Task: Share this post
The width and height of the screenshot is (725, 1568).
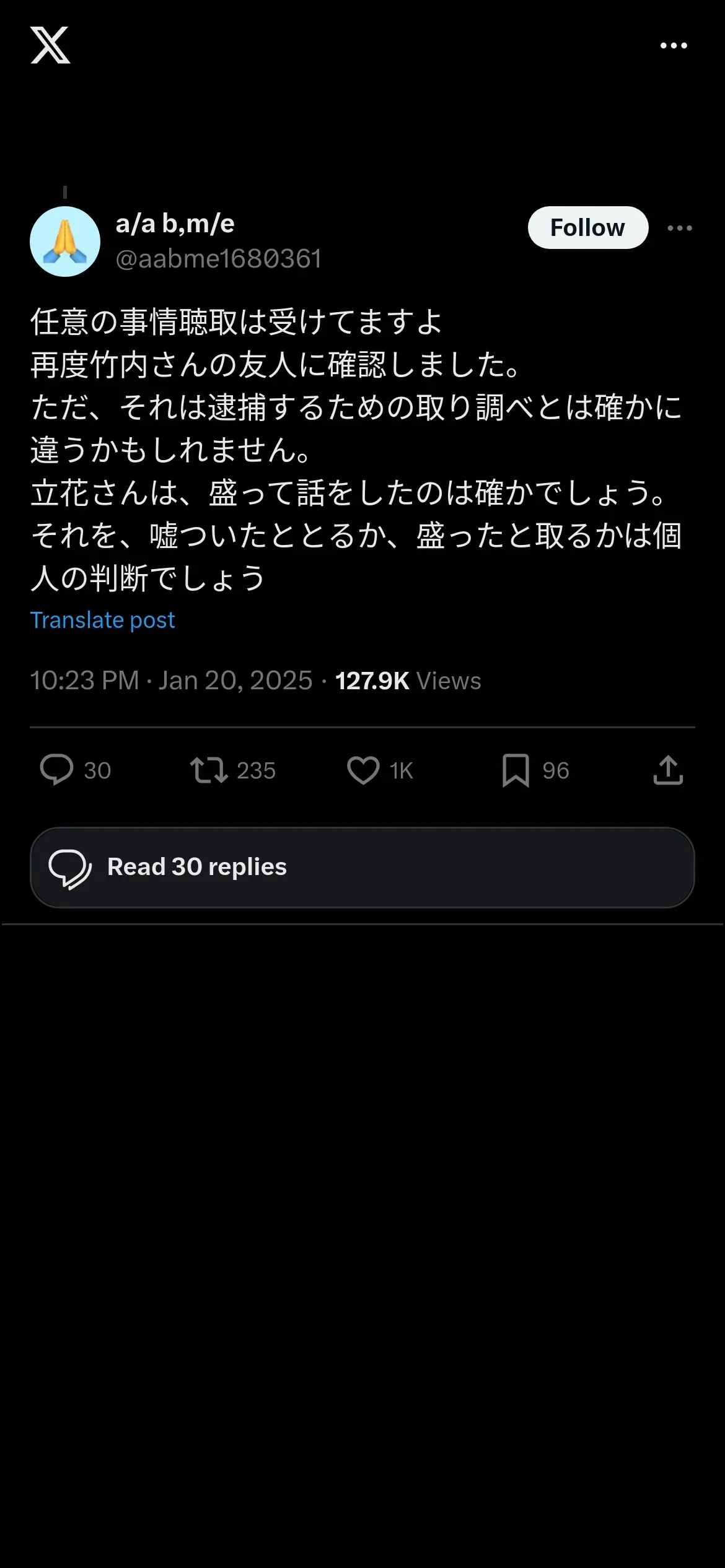Action: (x=668, y=770)
